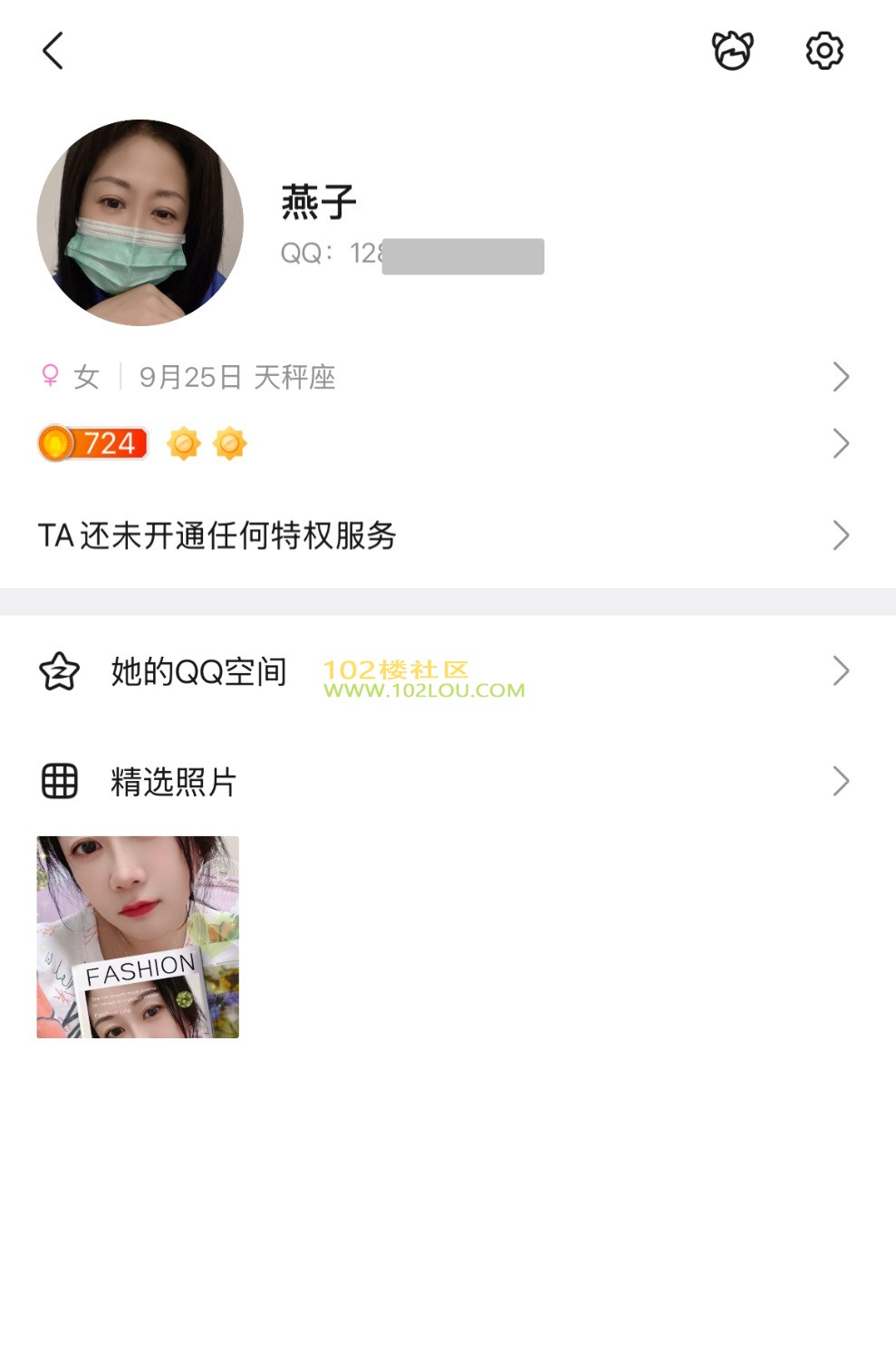Open the bear face icon in the top bar
The height and width of the screenshot is (1359, 896).
point(732,51)
